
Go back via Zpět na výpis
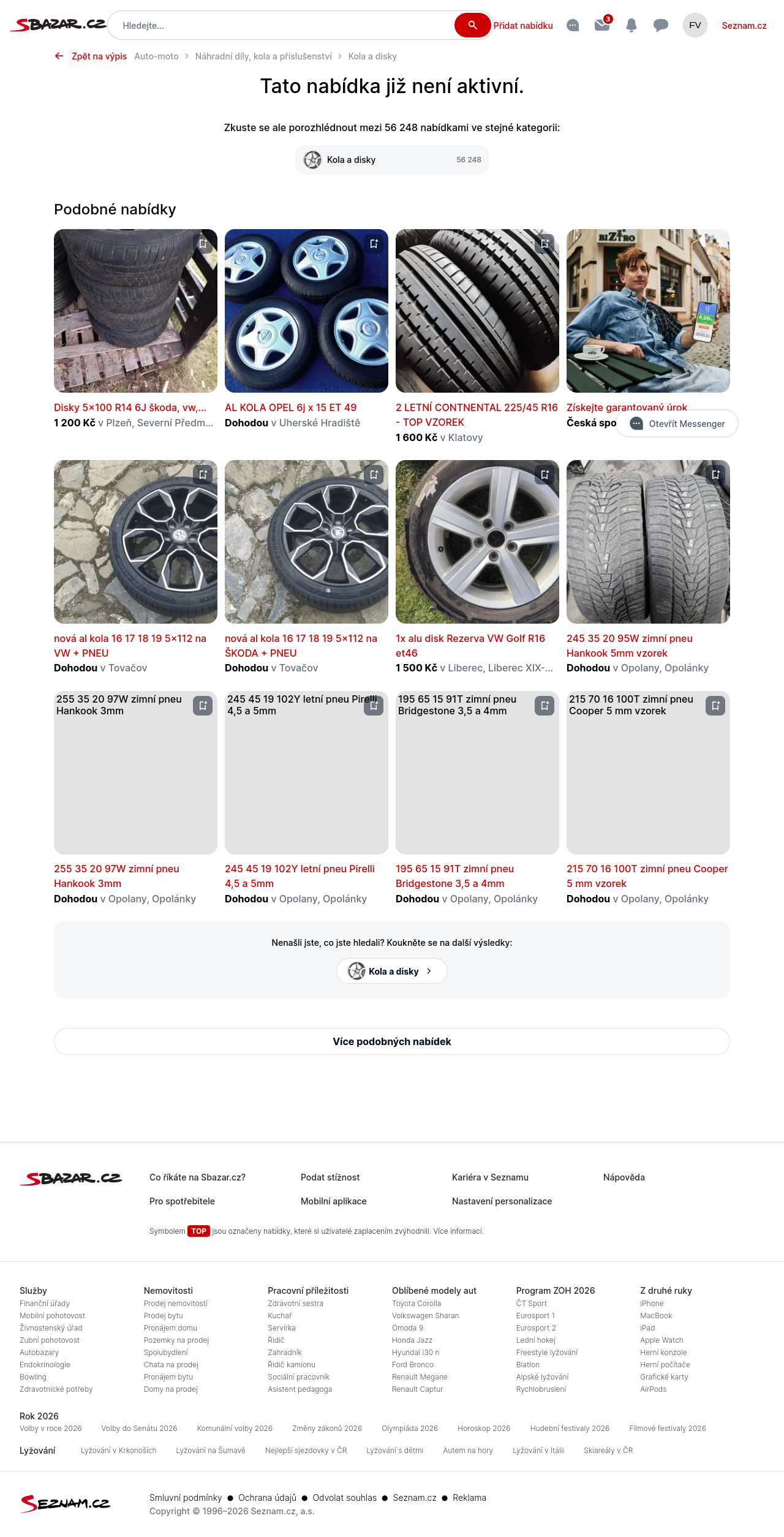91,56
